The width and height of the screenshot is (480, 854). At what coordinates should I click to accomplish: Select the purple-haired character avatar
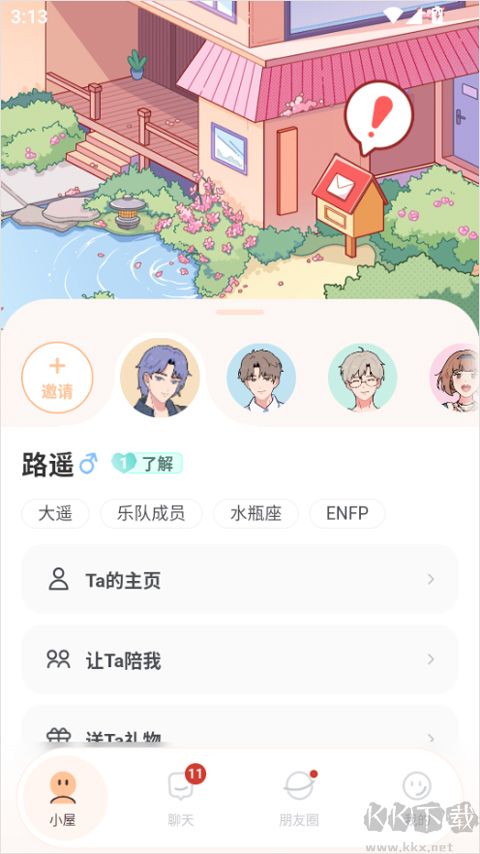160,377
